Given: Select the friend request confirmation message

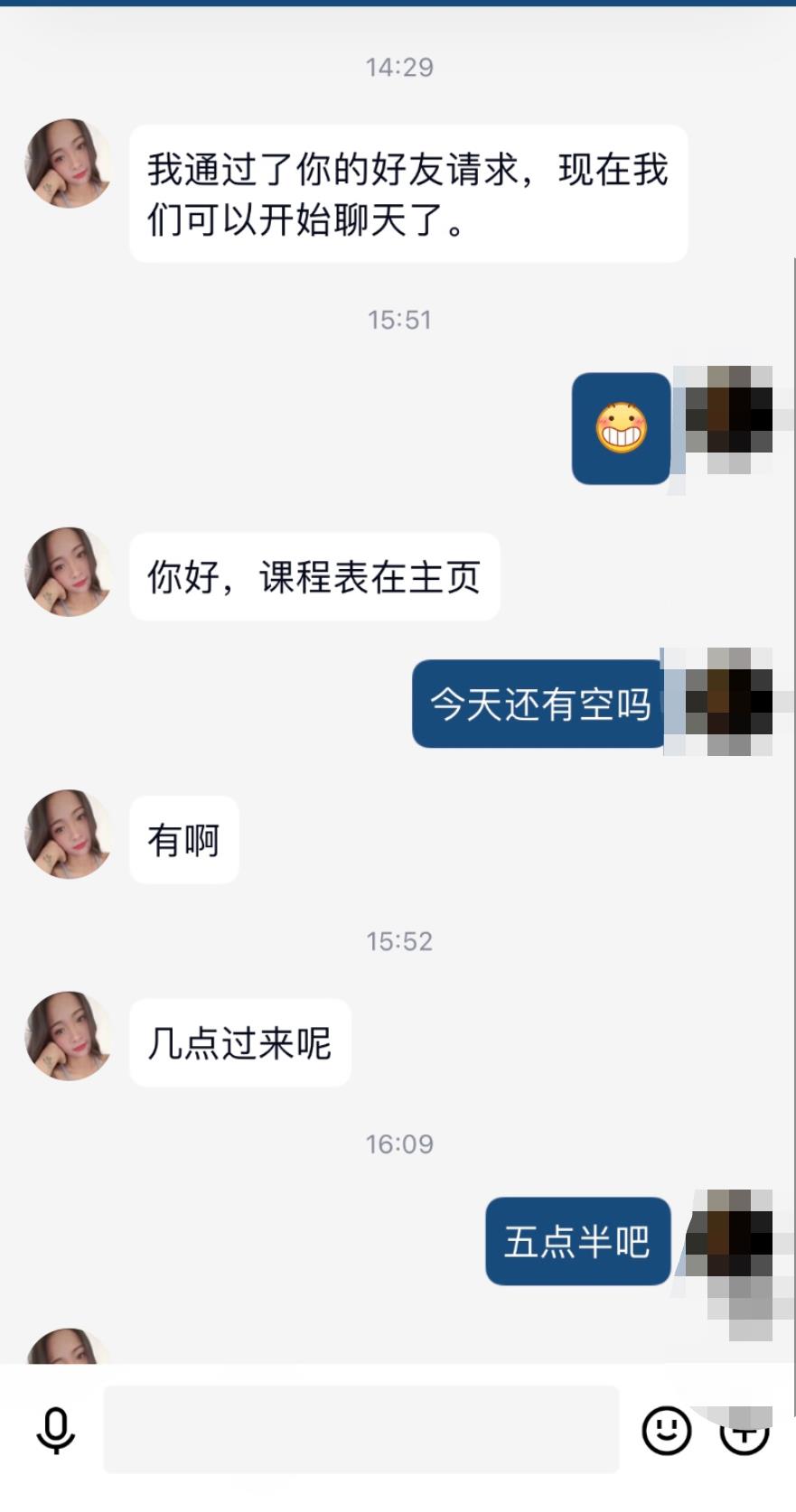Looking at the screenshot, I should pyautogui.click(x=408, y=191).
